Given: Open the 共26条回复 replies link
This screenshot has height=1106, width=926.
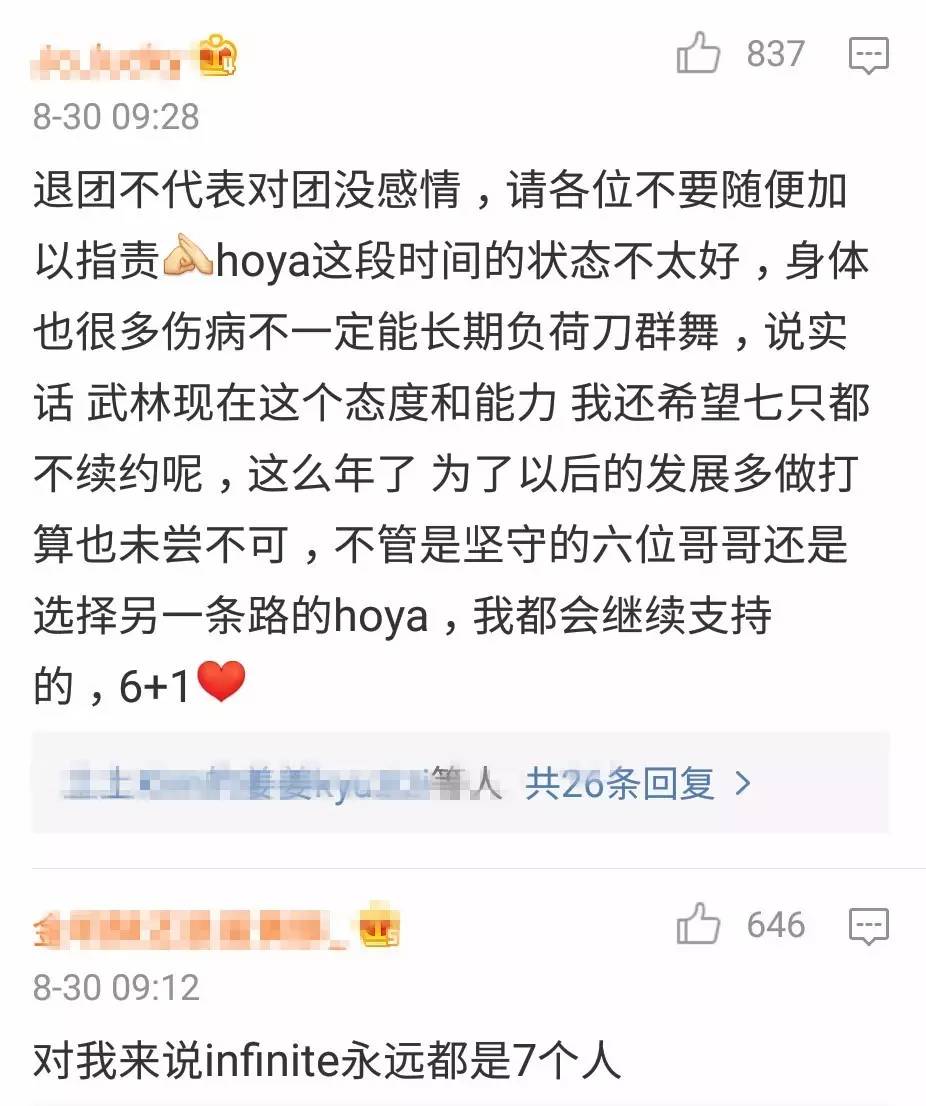Looking at the screenshot, I should click(637, 784).
